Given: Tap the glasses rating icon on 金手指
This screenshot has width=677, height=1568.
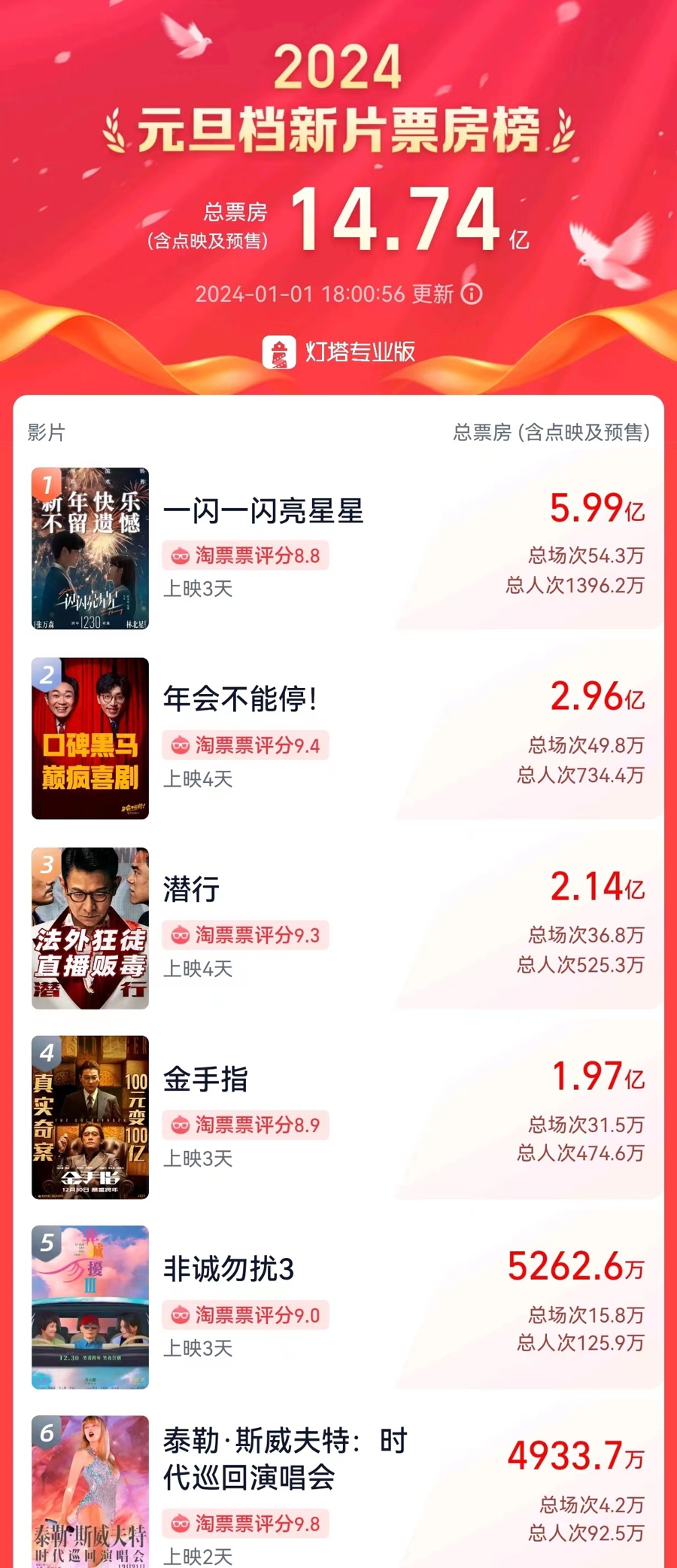Looking at the screenshot, I should coord(181,1125).
